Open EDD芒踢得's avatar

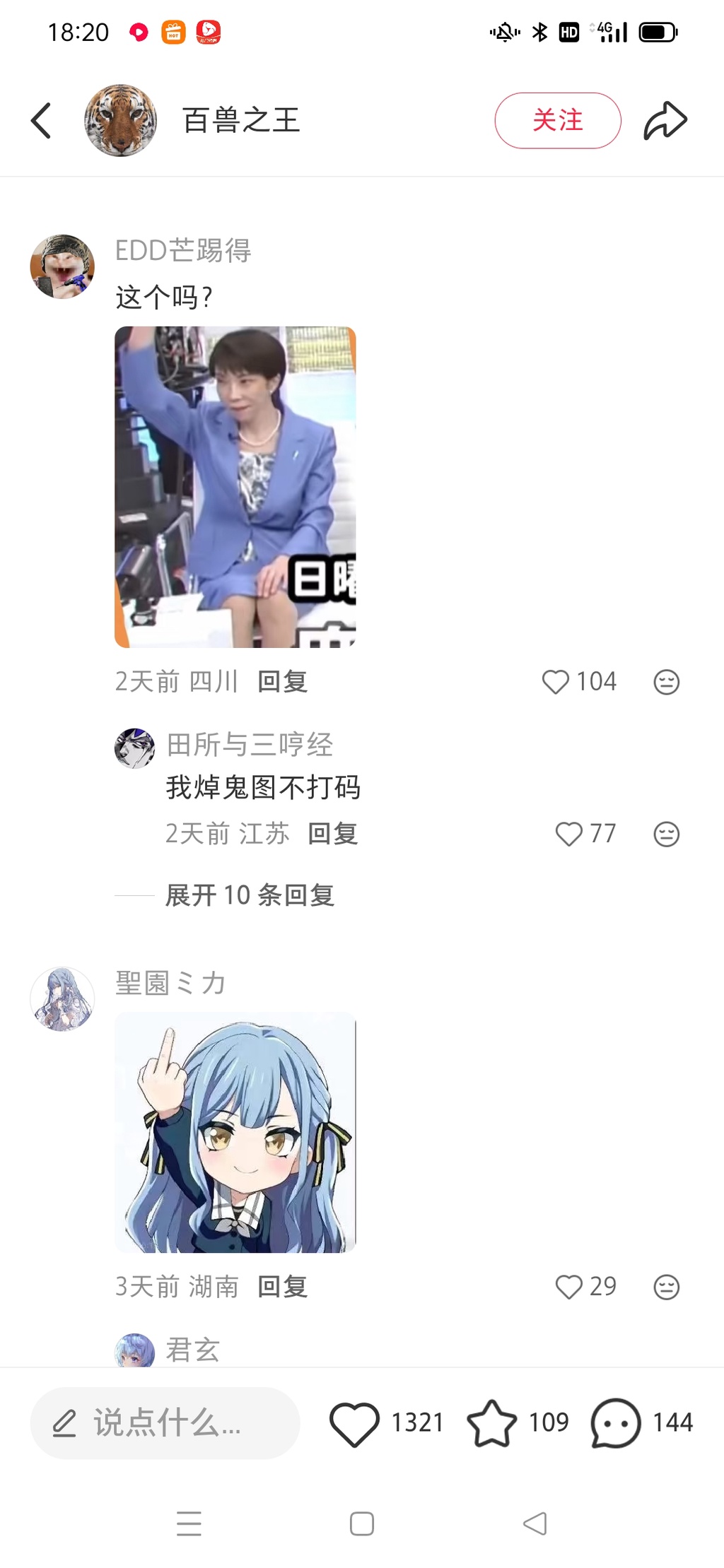tap(62, 266)
